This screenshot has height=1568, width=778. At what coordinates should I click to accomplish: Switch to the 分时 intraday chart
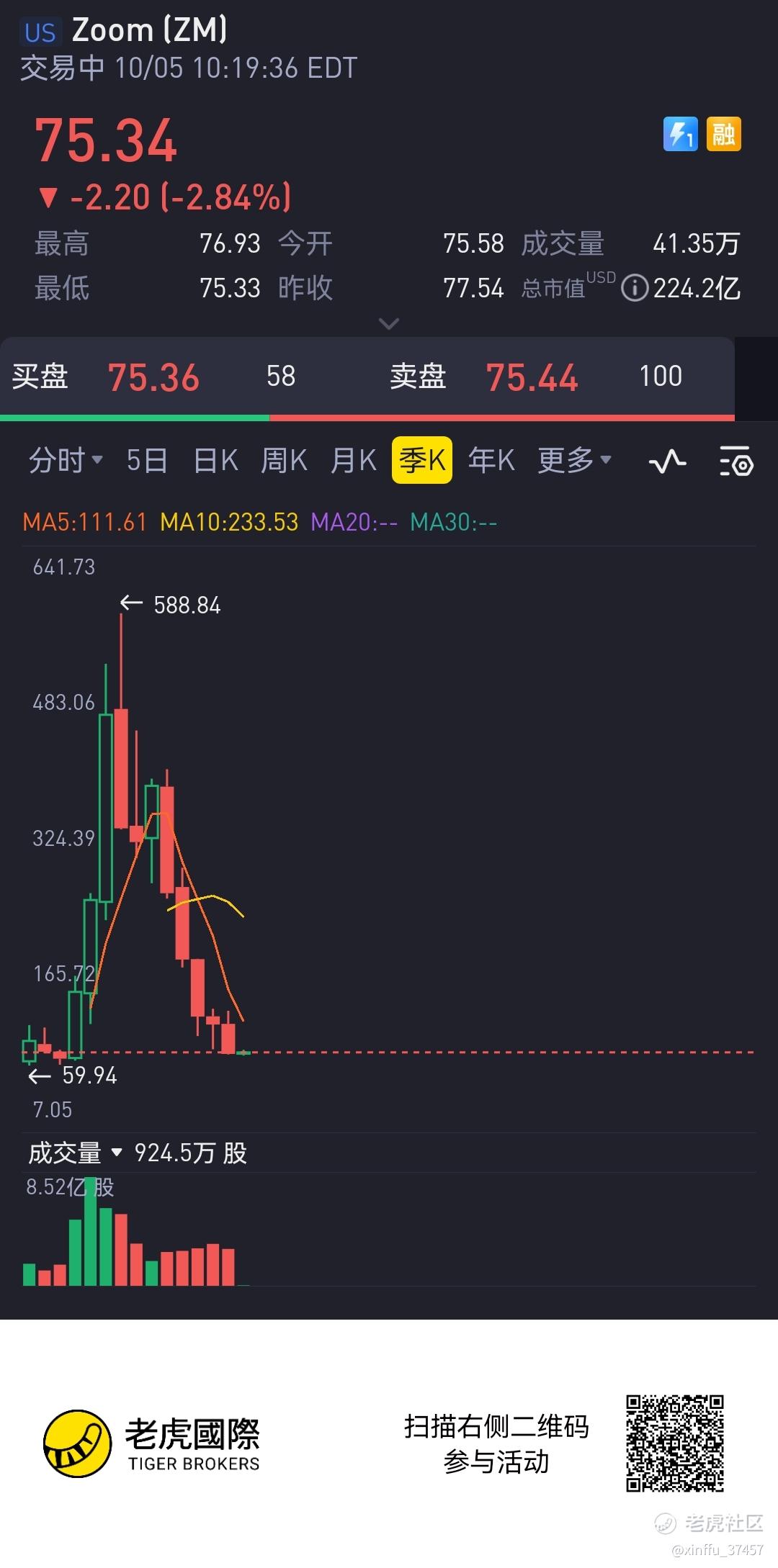point(65,460)
